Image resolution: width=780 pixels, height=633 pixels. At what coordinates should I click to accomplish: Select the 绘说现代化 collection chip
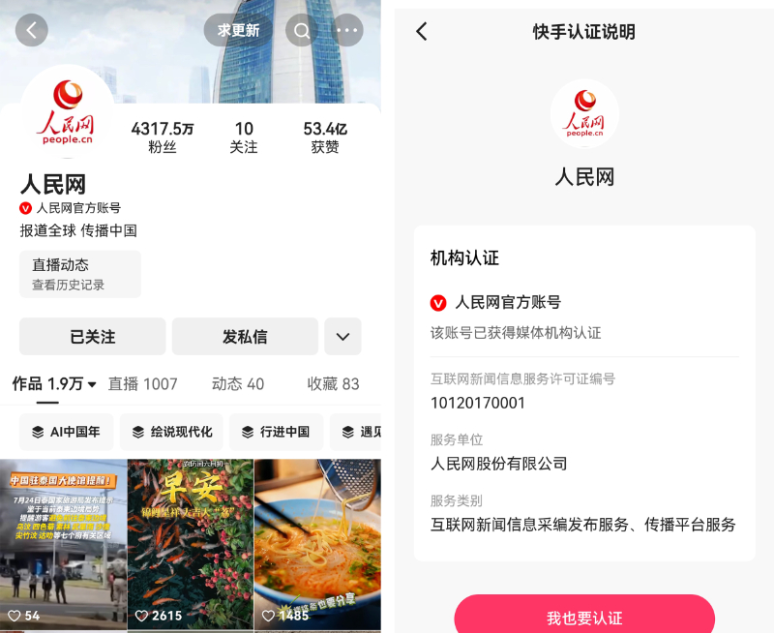pos(171,432)
